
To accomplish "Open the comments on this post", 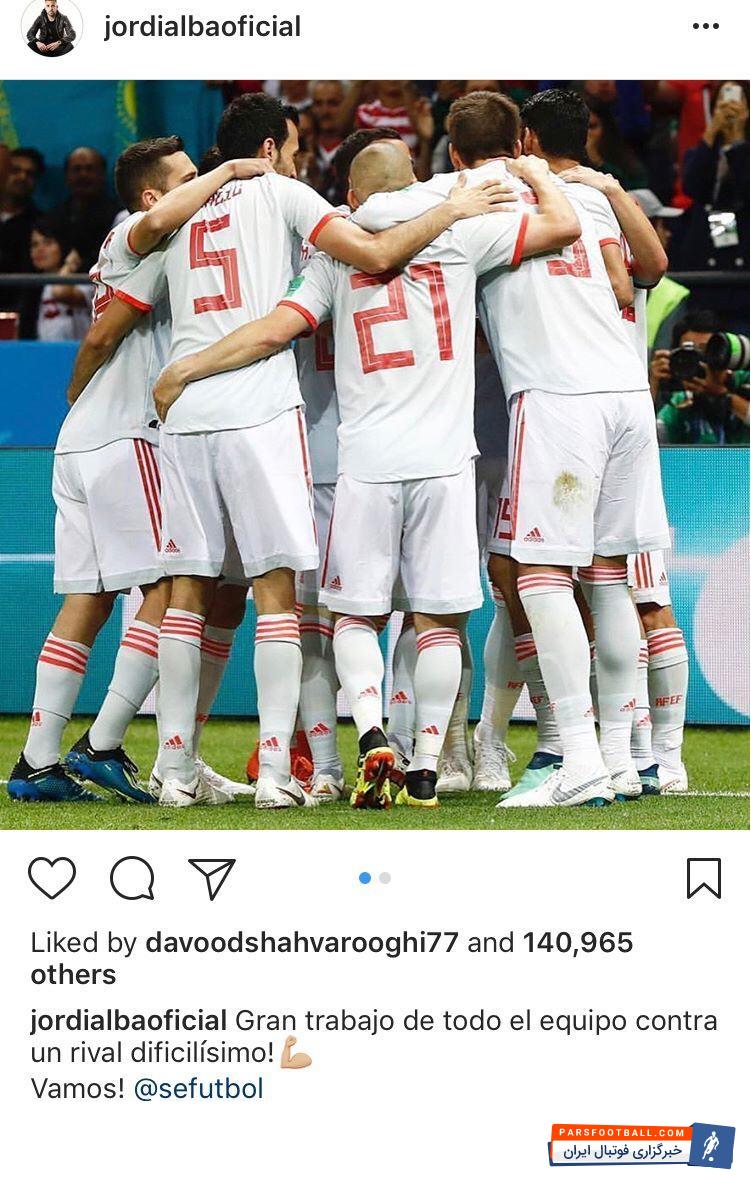I will pos(132,878).
